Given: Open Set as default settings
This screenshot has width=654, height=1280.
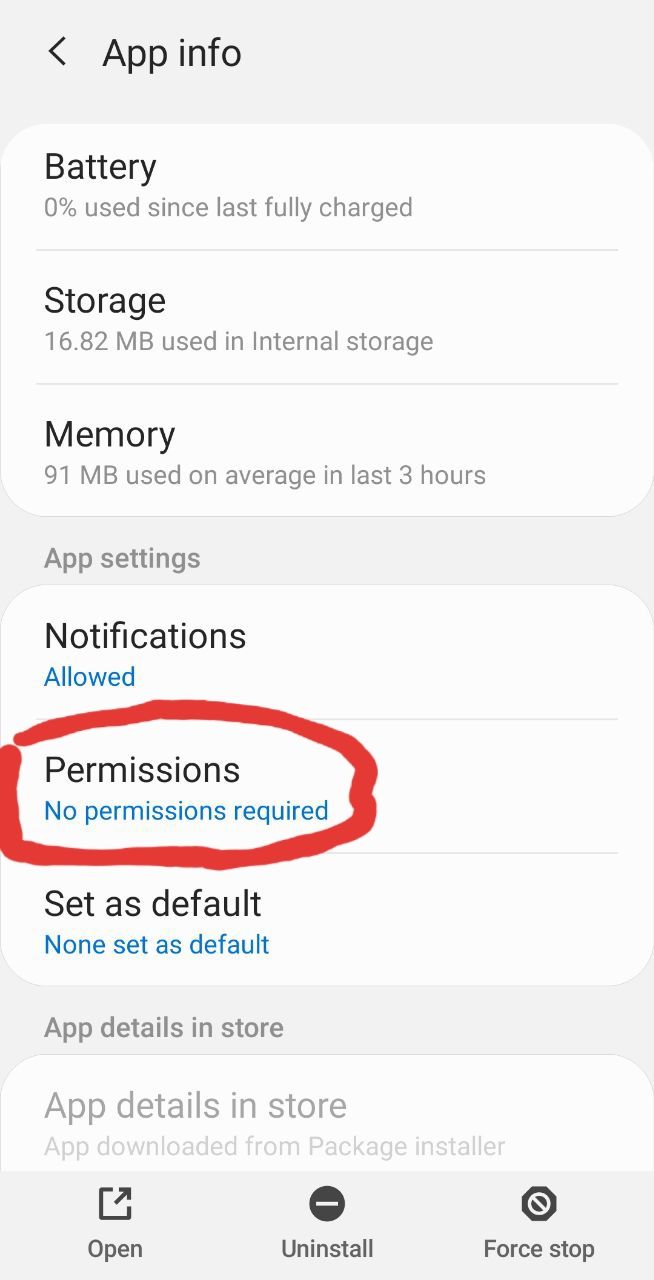Looking at the screenshot, I should point(326,922).
